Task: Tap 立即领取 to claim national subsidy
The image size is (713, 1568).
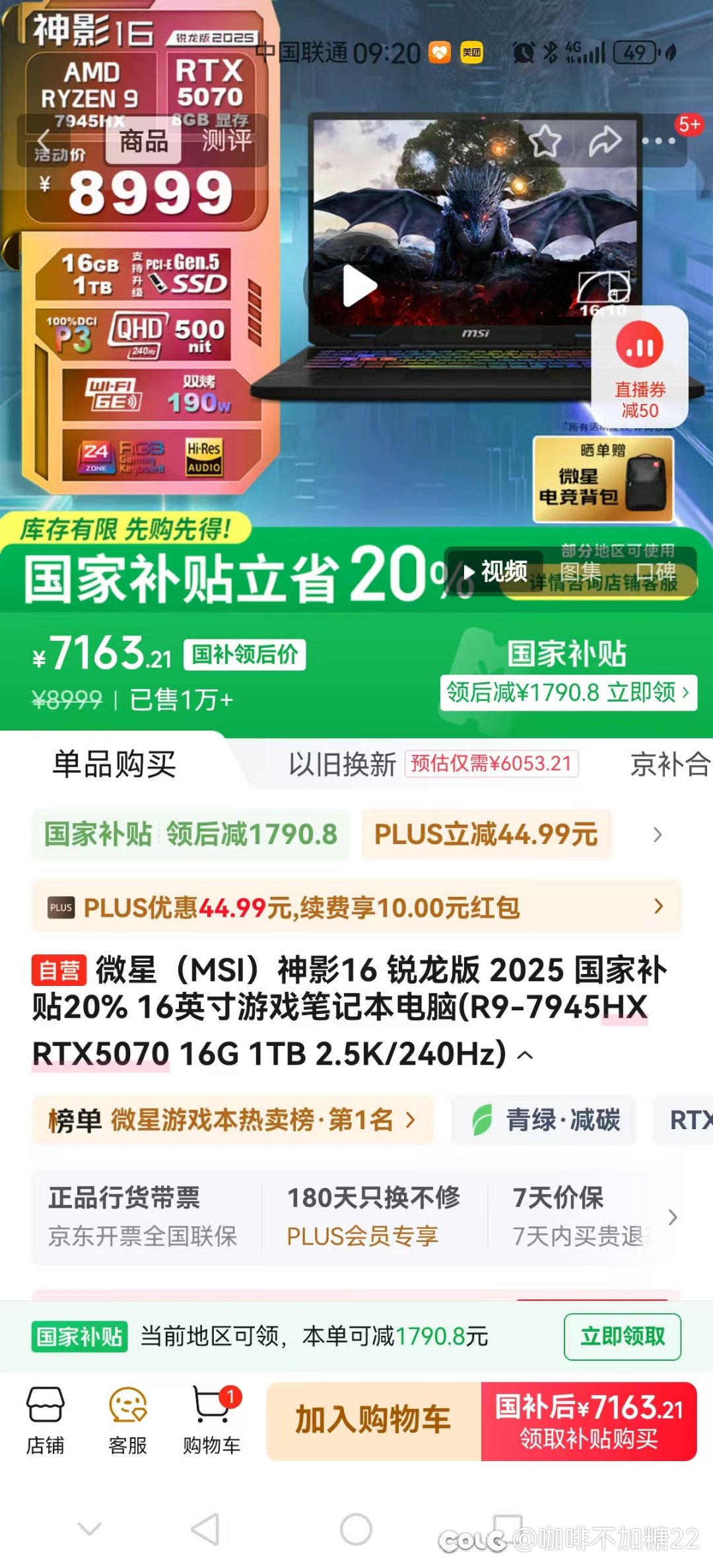Action: click(622, 1336)
